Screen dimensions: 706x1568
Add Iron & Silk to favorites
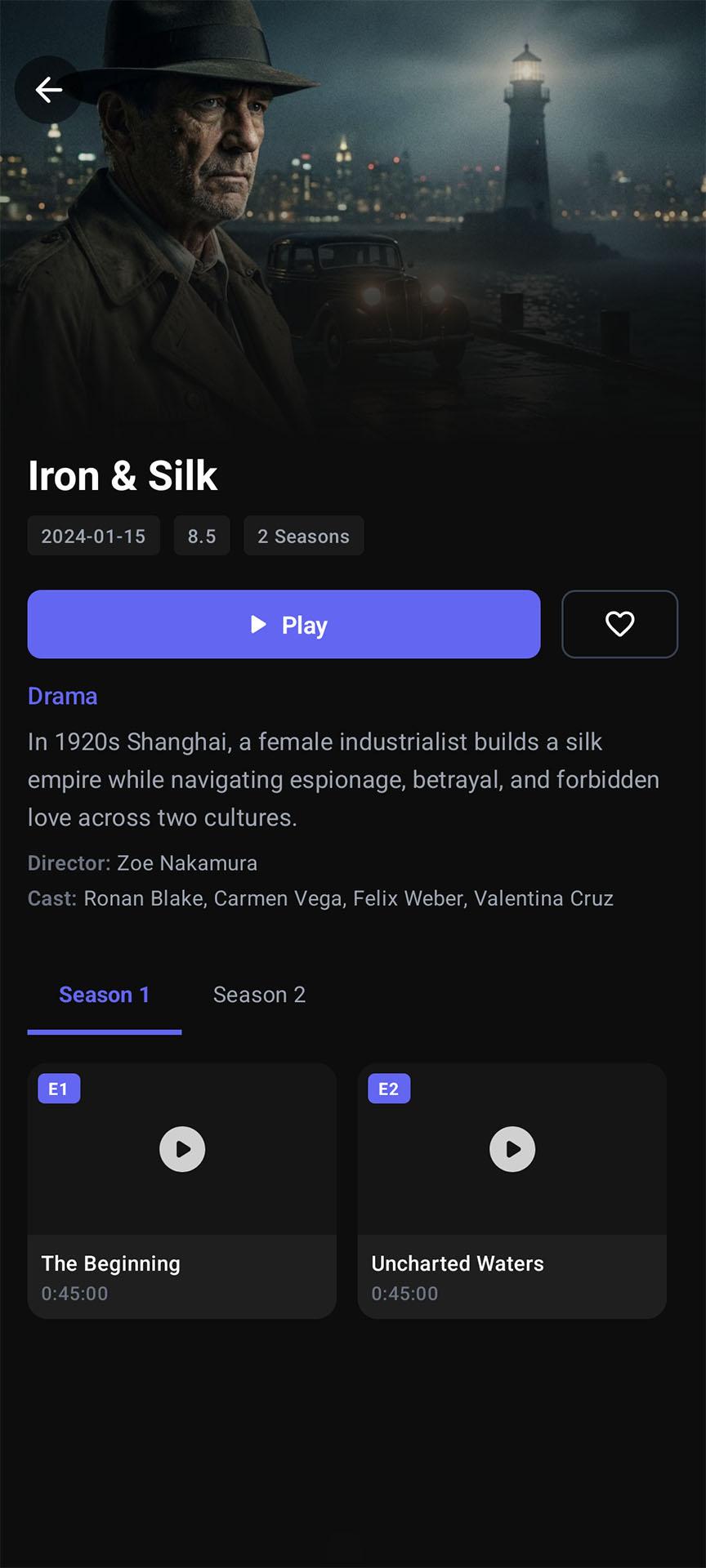619,625
